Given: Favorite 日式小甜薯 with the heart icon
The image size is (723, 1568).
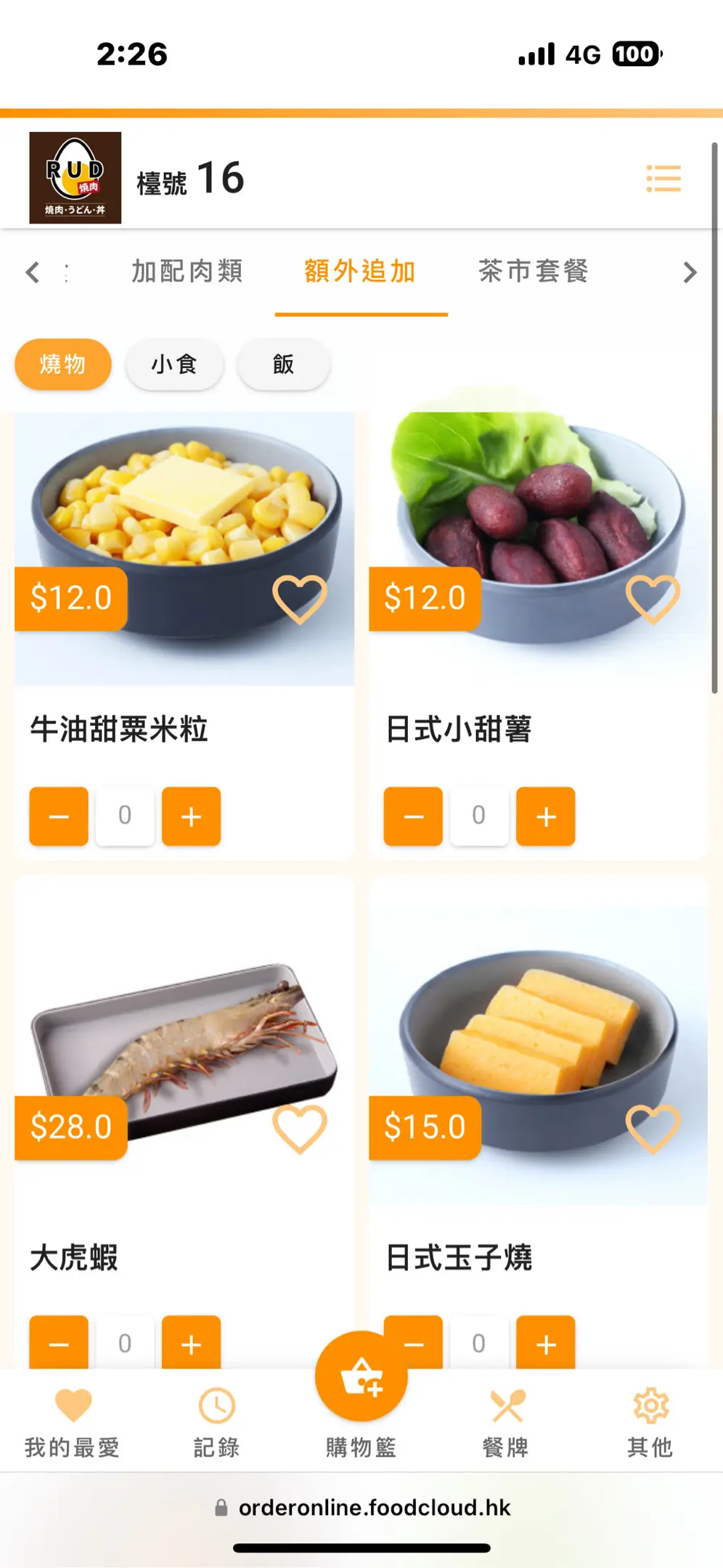Looking at the screenshot, I should click(653, 599).
